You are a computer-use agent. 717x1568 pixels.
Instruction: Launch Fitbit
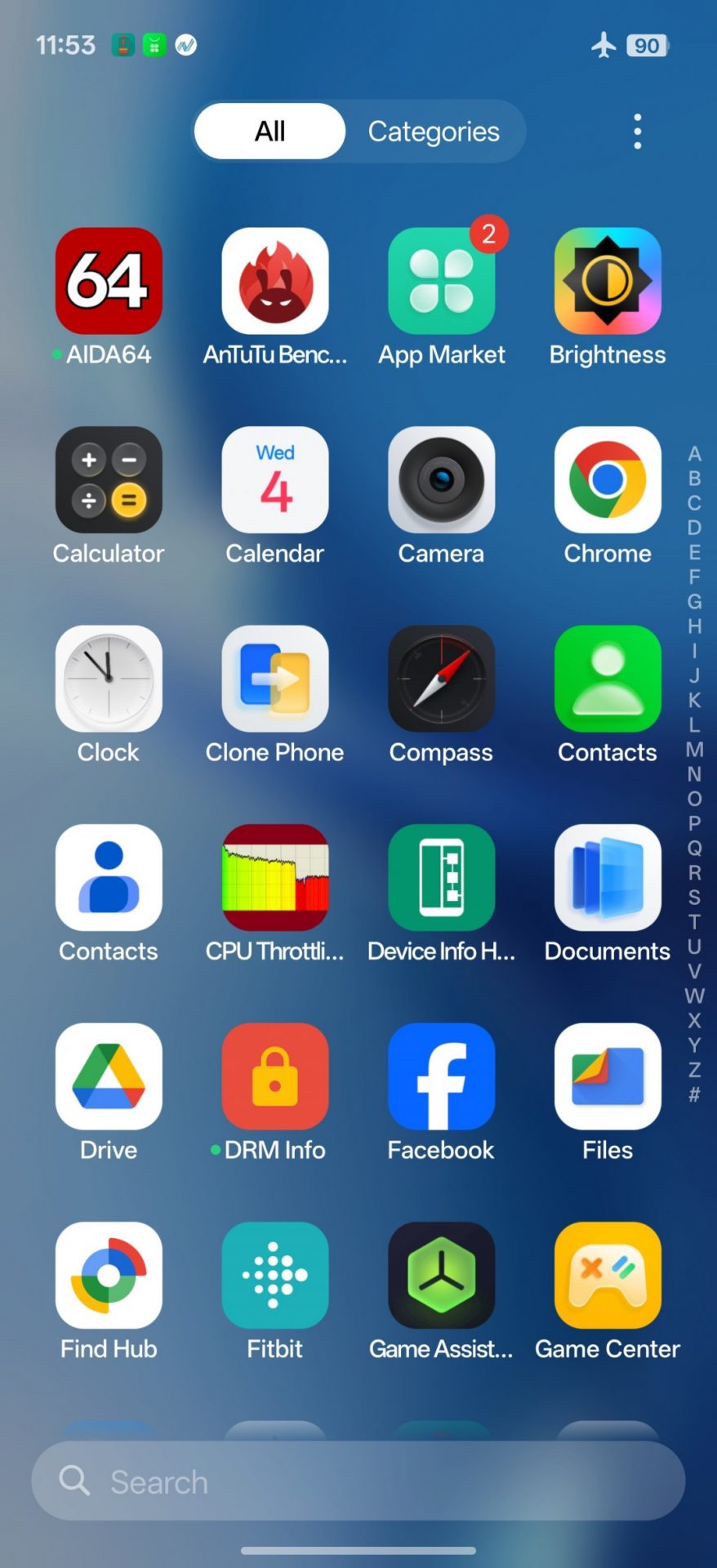point(275,1276)
